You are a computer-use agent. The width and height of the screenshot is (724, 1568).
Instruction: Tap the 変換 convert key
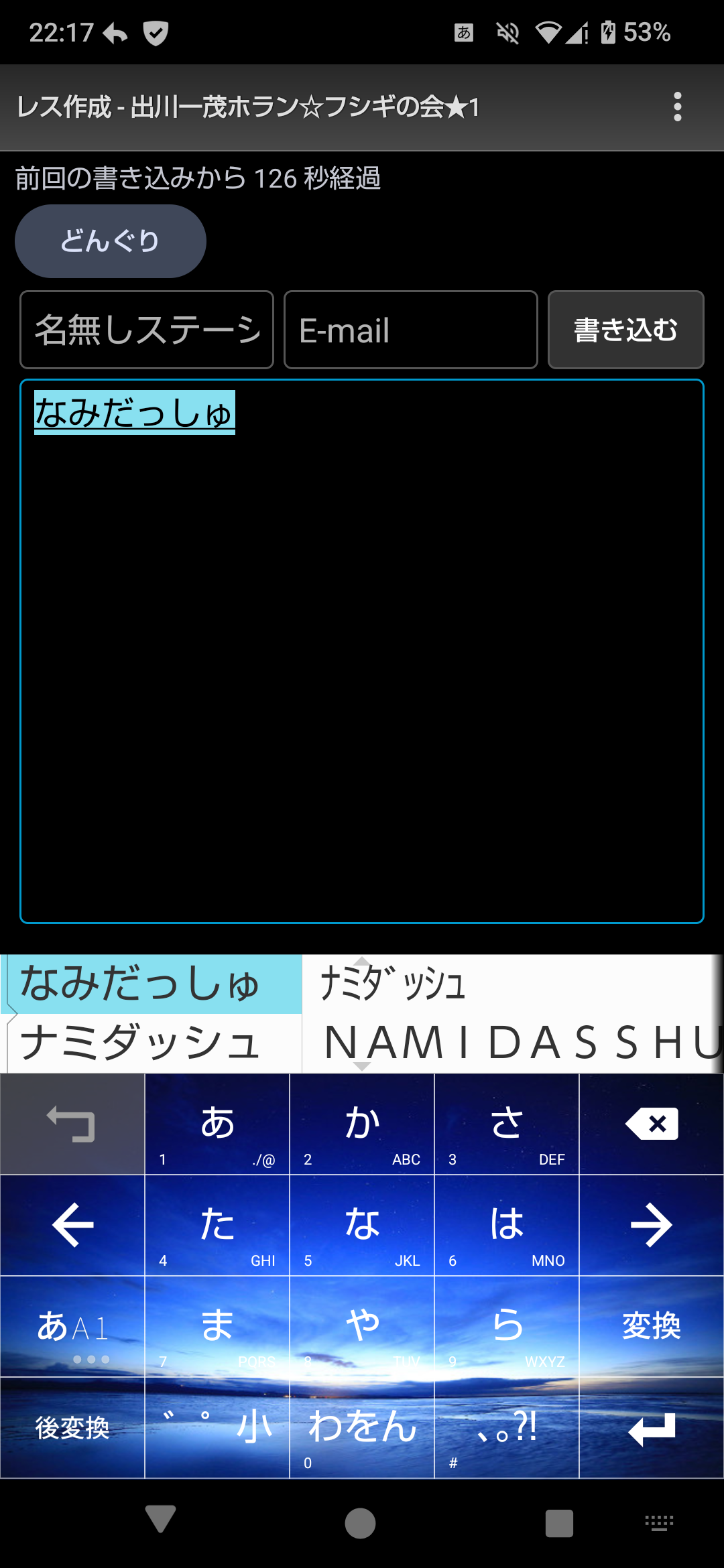click(652, 1326)
